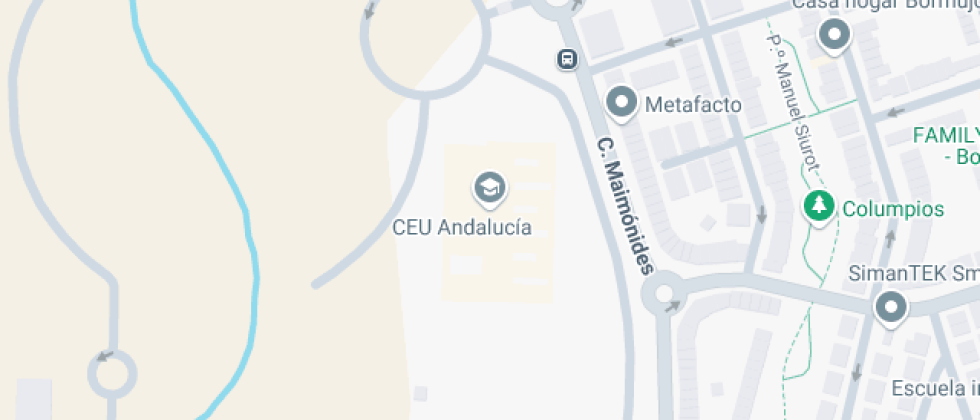980x420 pixels.
Task: Tap the Columpios park marker
Action: 819,207
